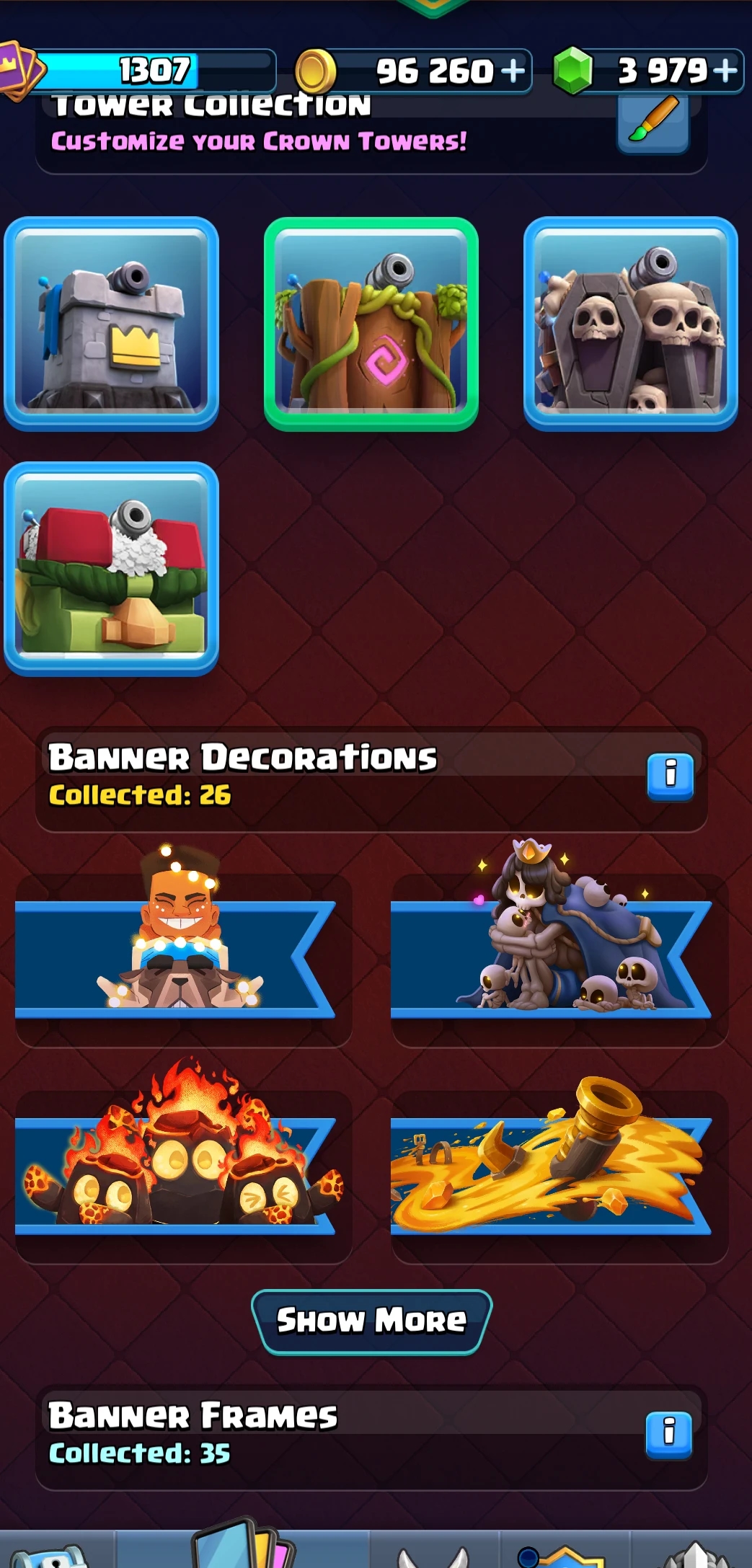Viewport: 752px width, 1568px height.
Task: Select the red and green goblin tower skin
Action: coord(112,569)
